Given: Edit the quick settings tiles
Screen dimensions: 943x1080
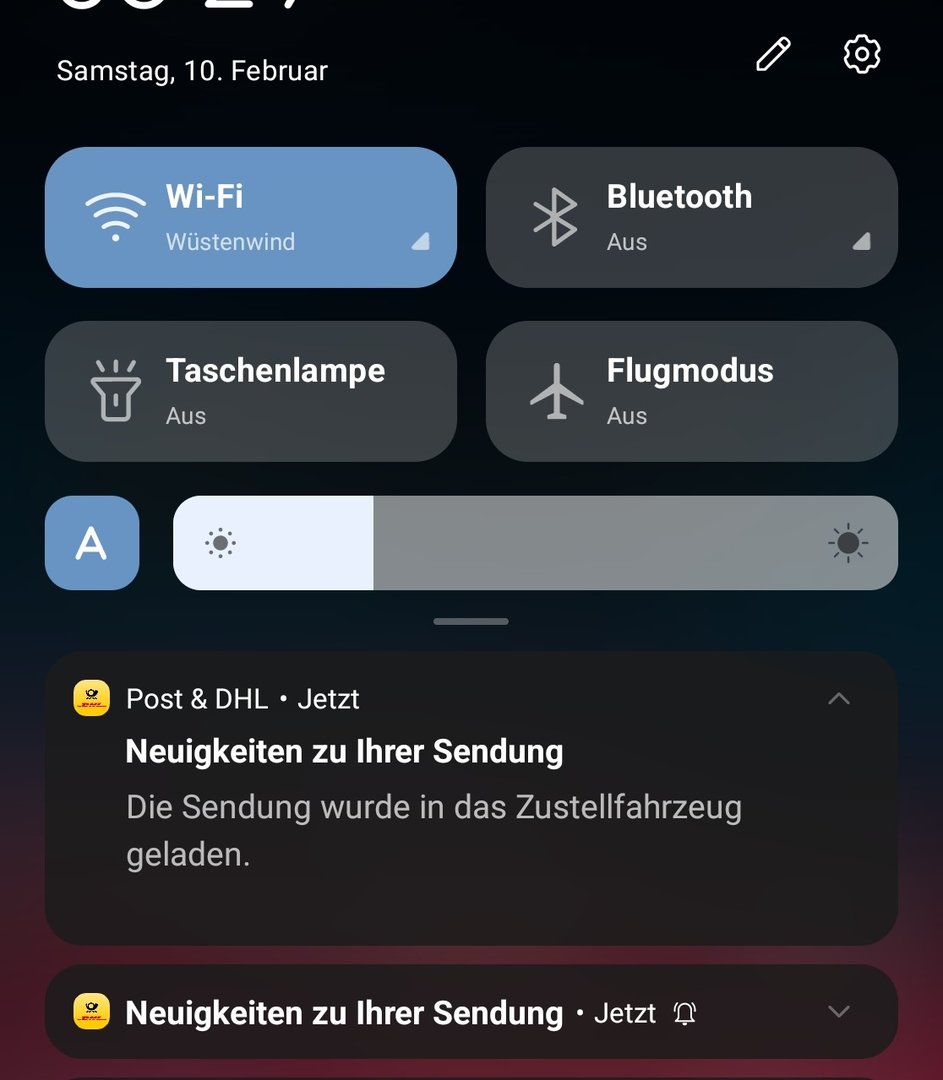Looking at the screenshot, I should (773, 54).
